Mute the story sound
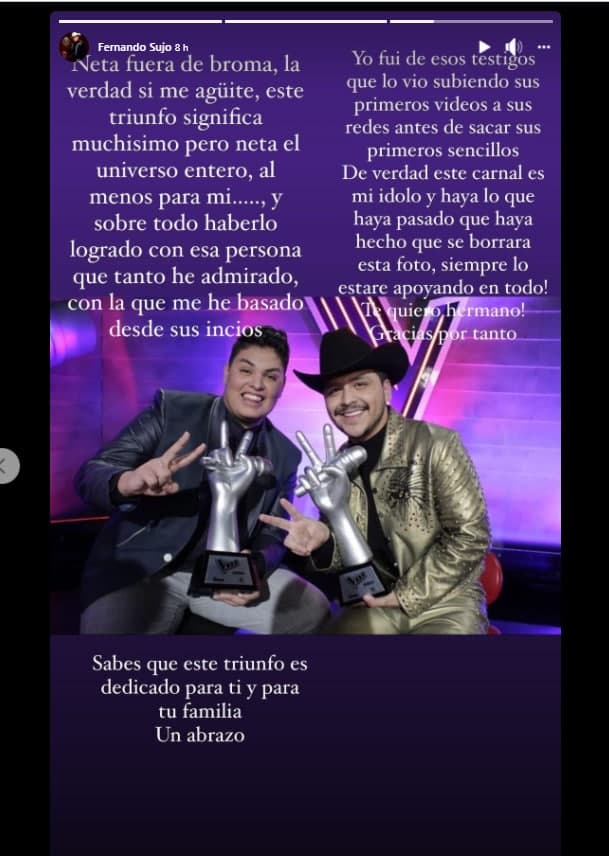The width and height of the screenshot is (609, 856). pyautogui.click(x=513, y=47)
